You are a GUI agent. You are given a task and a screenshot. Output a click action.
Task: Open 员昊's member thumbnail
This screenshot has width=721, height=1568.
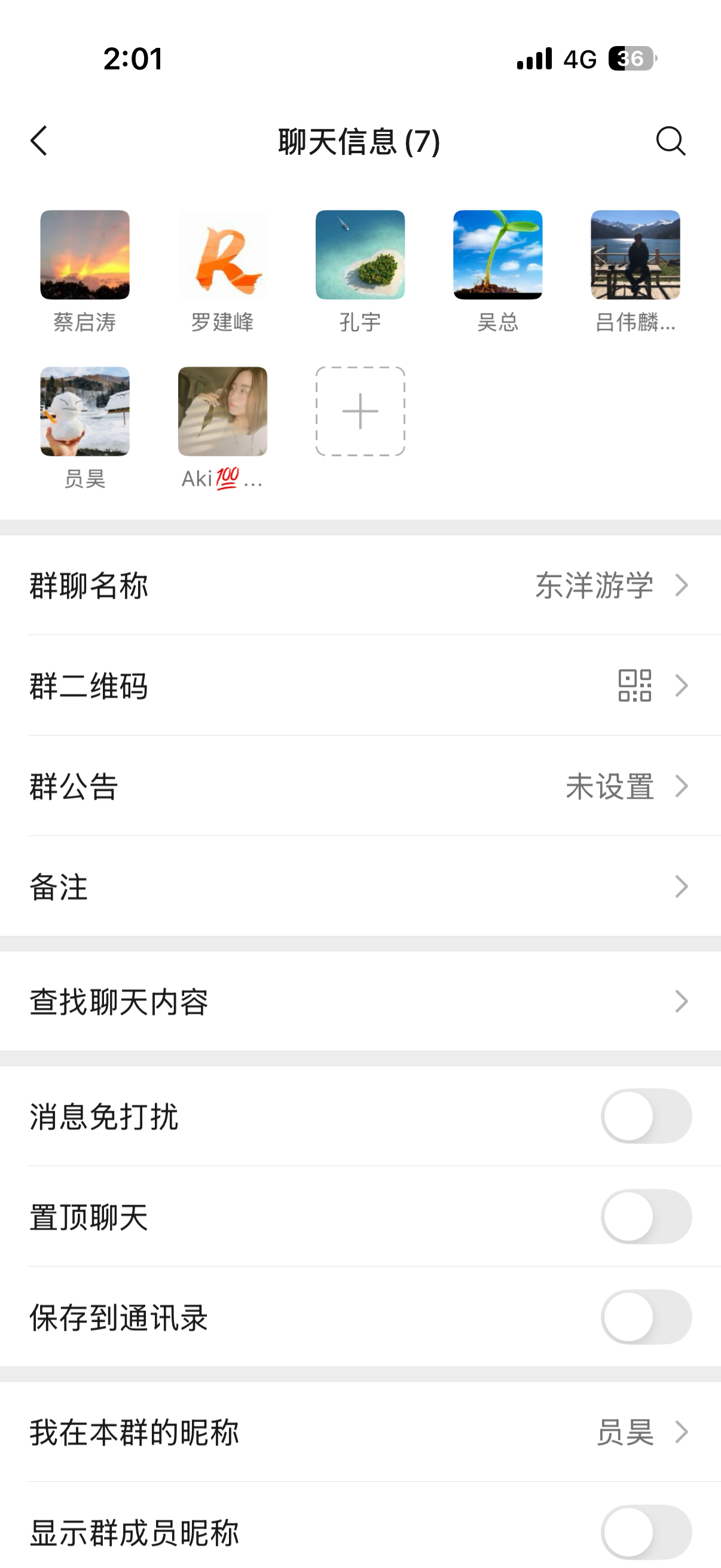[84, 411]
